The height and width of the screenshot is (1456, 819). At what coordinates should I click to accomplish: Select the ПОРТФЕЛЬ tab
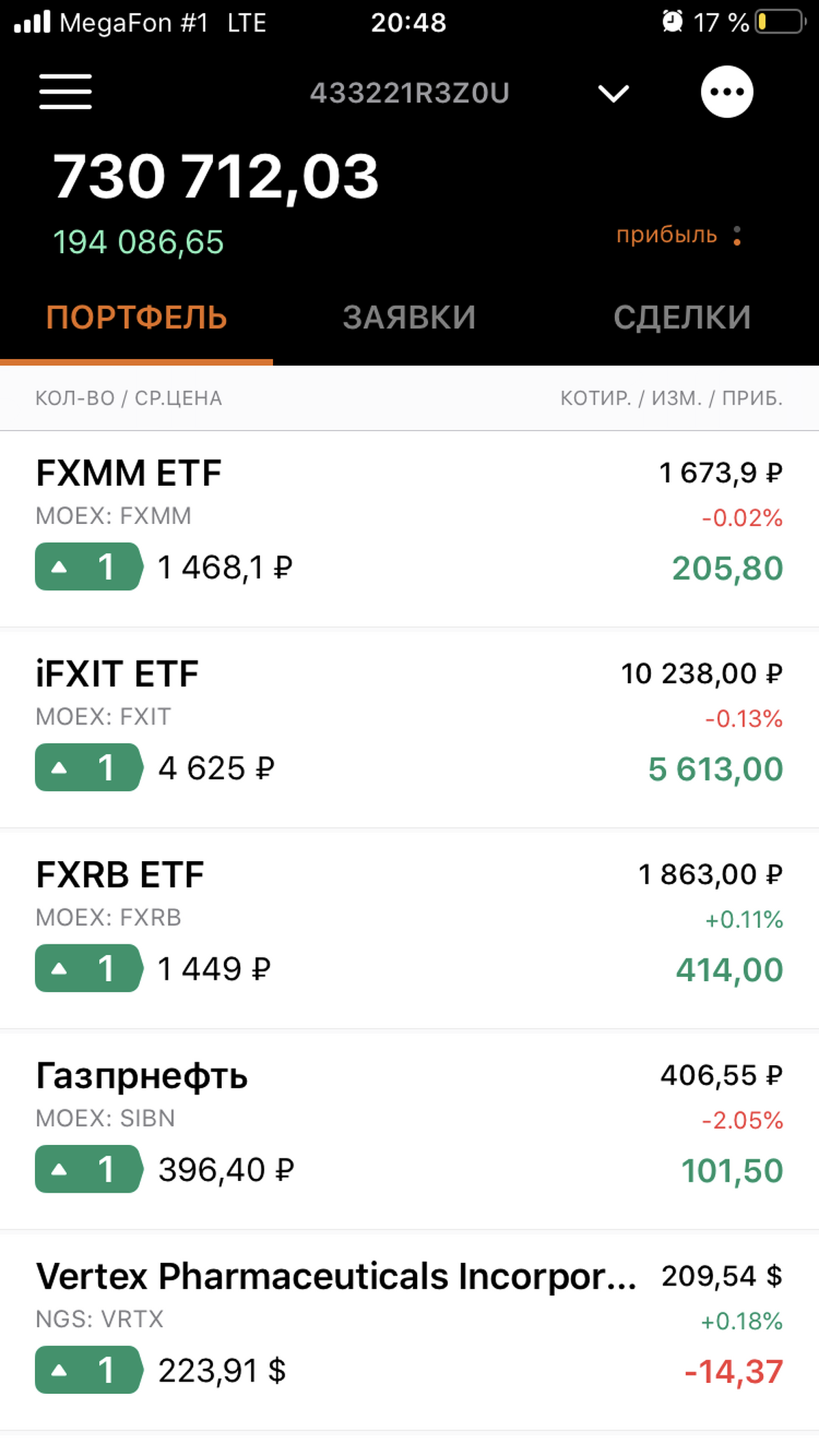tap(136, 318)
